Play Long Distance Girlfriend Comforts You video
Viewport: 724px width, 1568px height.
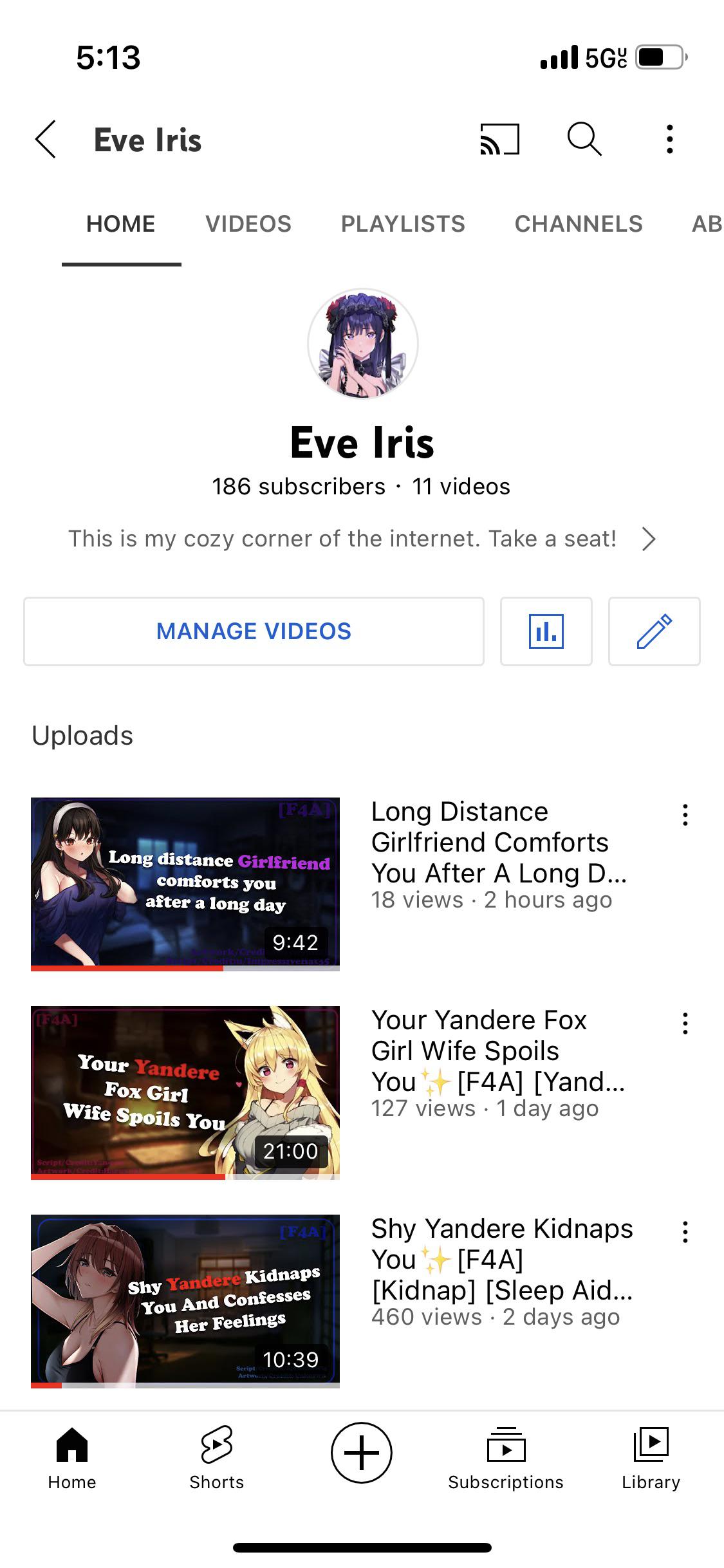pos(185,883)
